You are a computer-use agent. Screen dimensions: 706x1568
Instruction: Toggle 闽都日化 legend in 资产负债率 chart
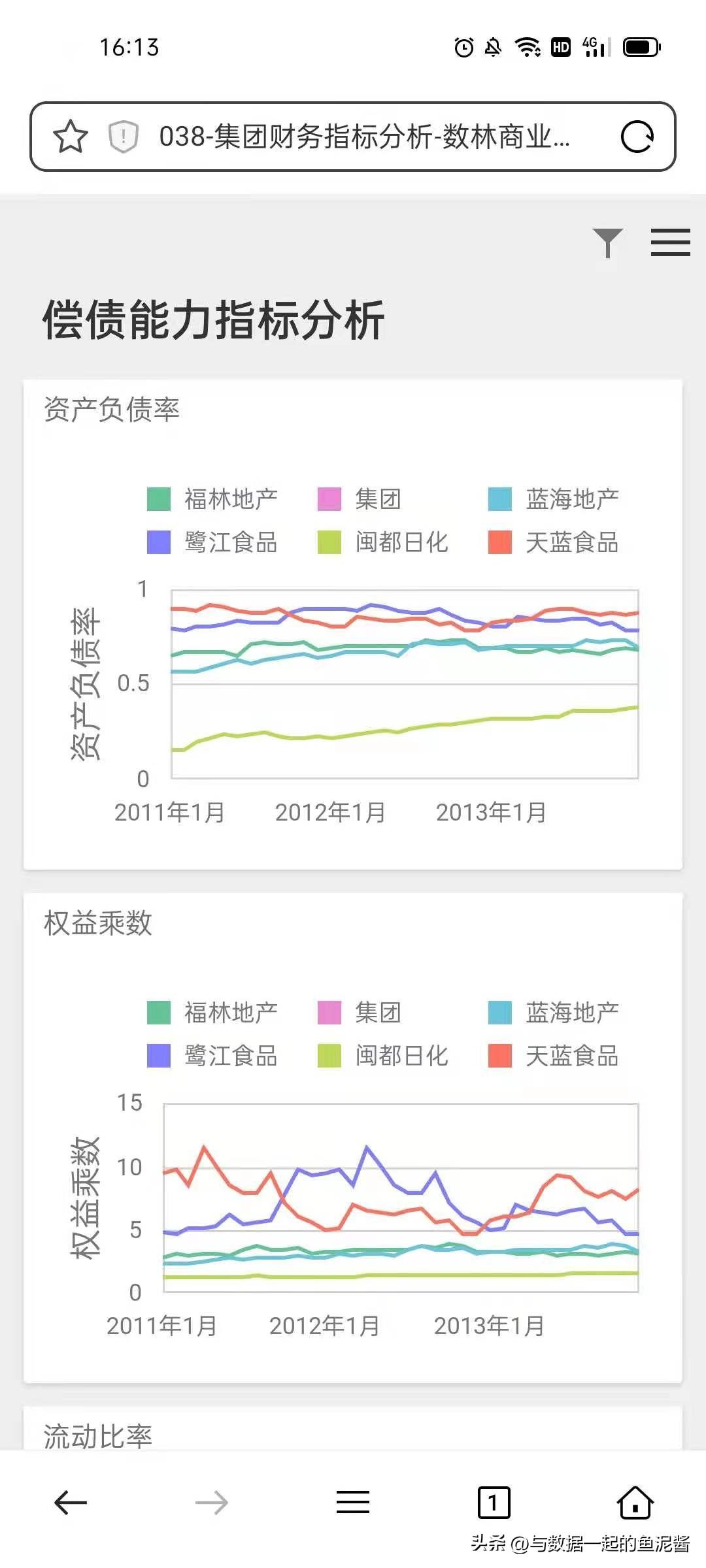pos(383,542)
